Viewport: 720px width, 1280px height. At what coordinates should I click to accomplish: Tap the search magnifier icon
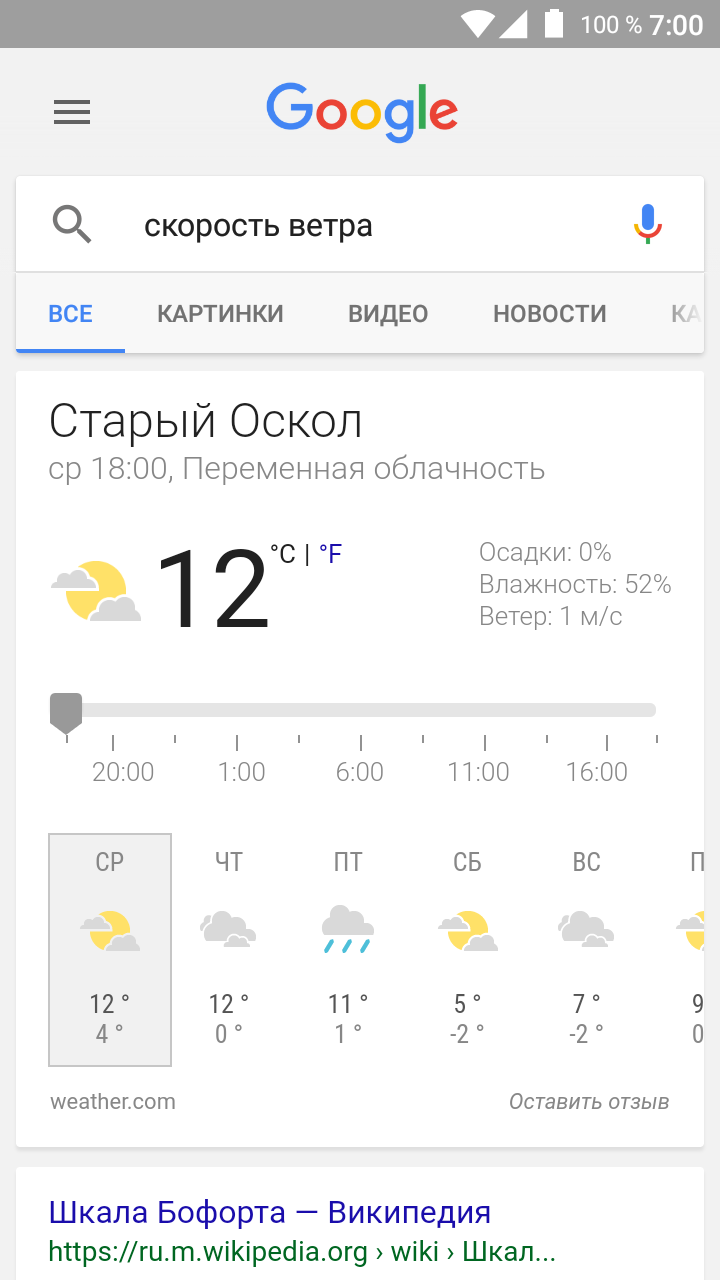click(x=72, y=225)
